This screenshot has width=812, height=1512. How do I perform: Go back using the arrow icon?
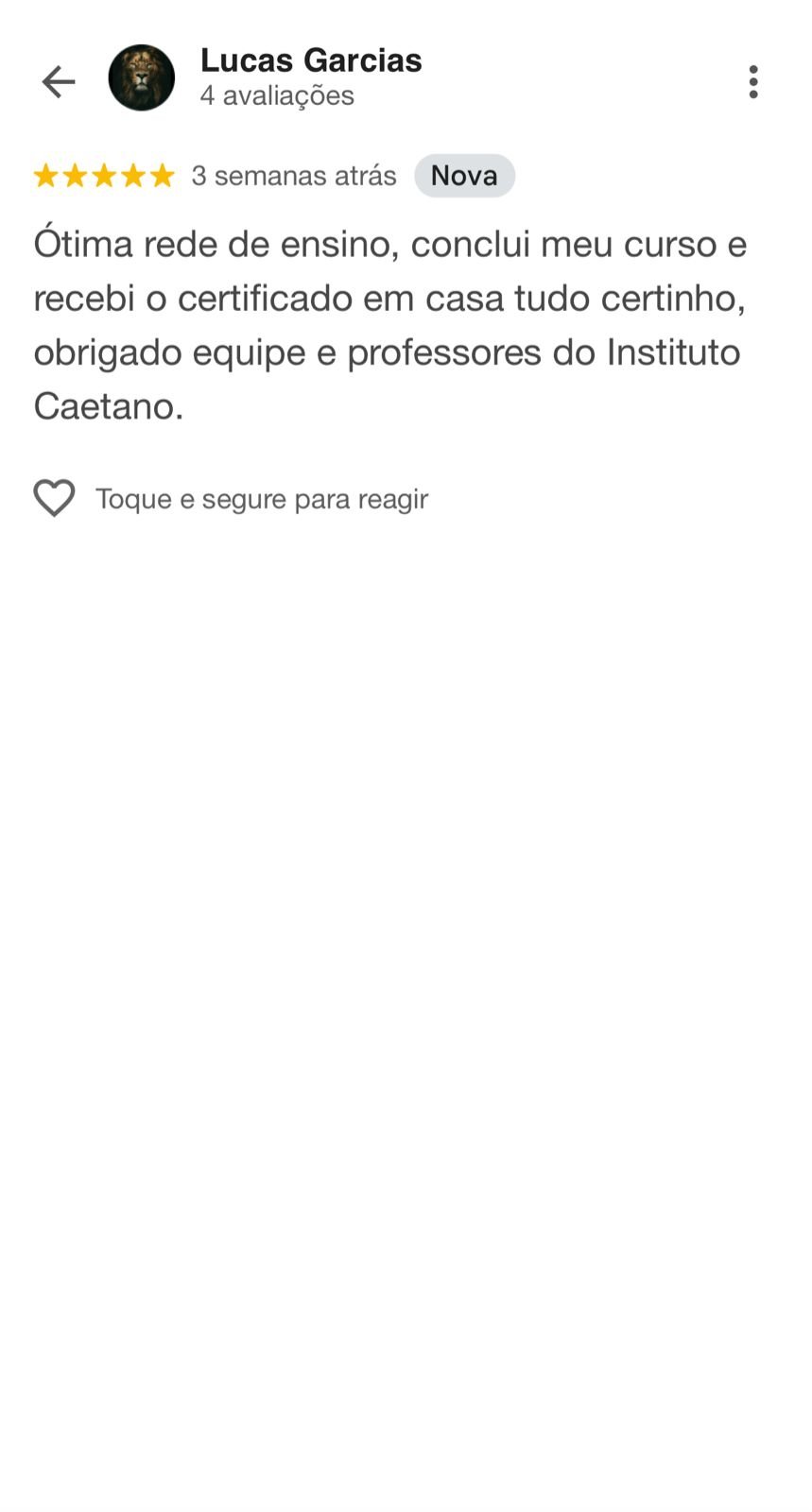[59, 82]
